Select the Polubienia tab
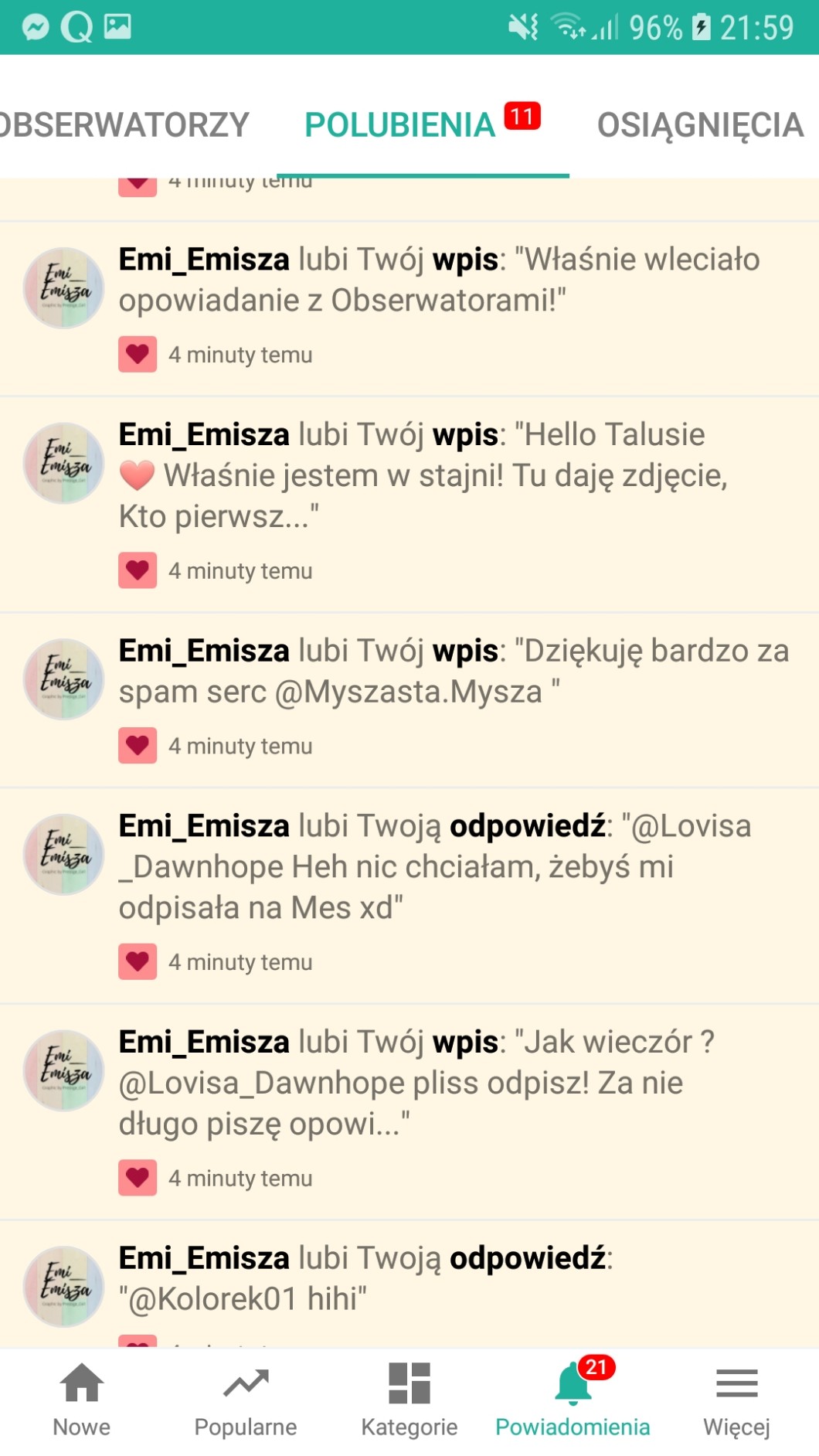819x1456 pixels. tap(400, 125)
